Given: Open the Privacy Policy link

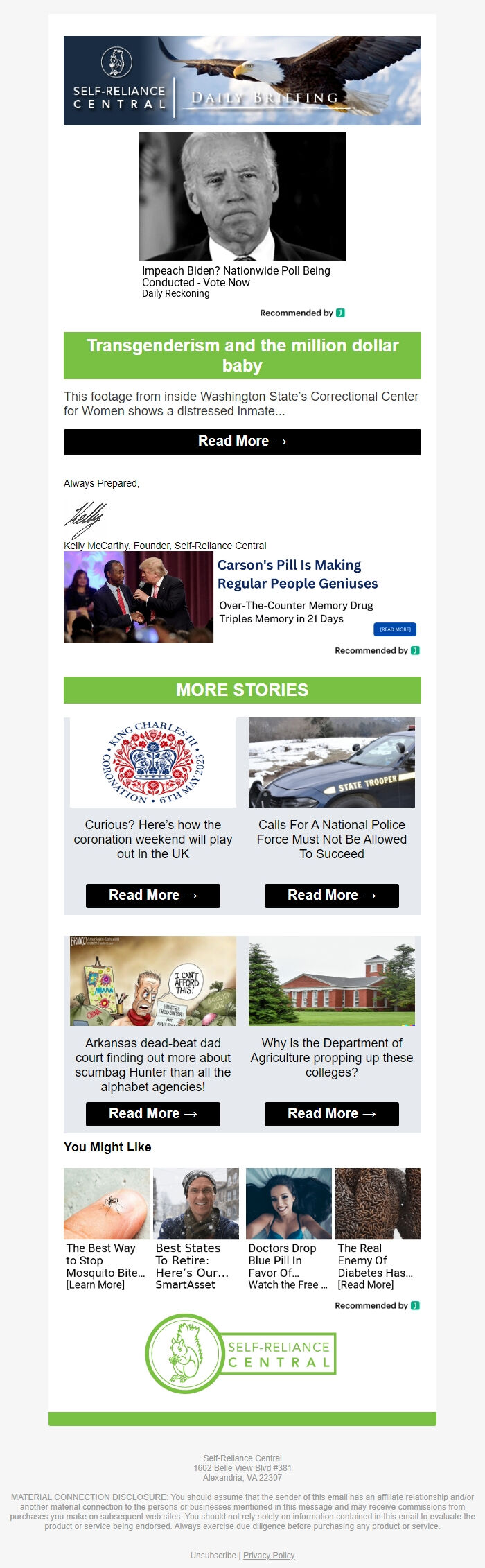Looking at the screenshot, I should tap(269, 1555).
